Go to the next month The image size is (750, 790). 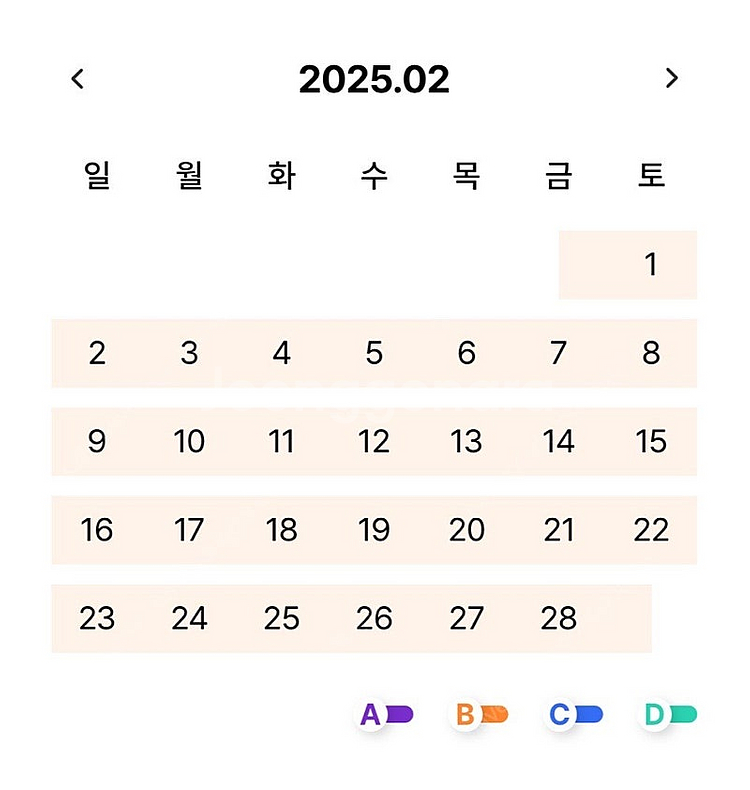point(671,78)
